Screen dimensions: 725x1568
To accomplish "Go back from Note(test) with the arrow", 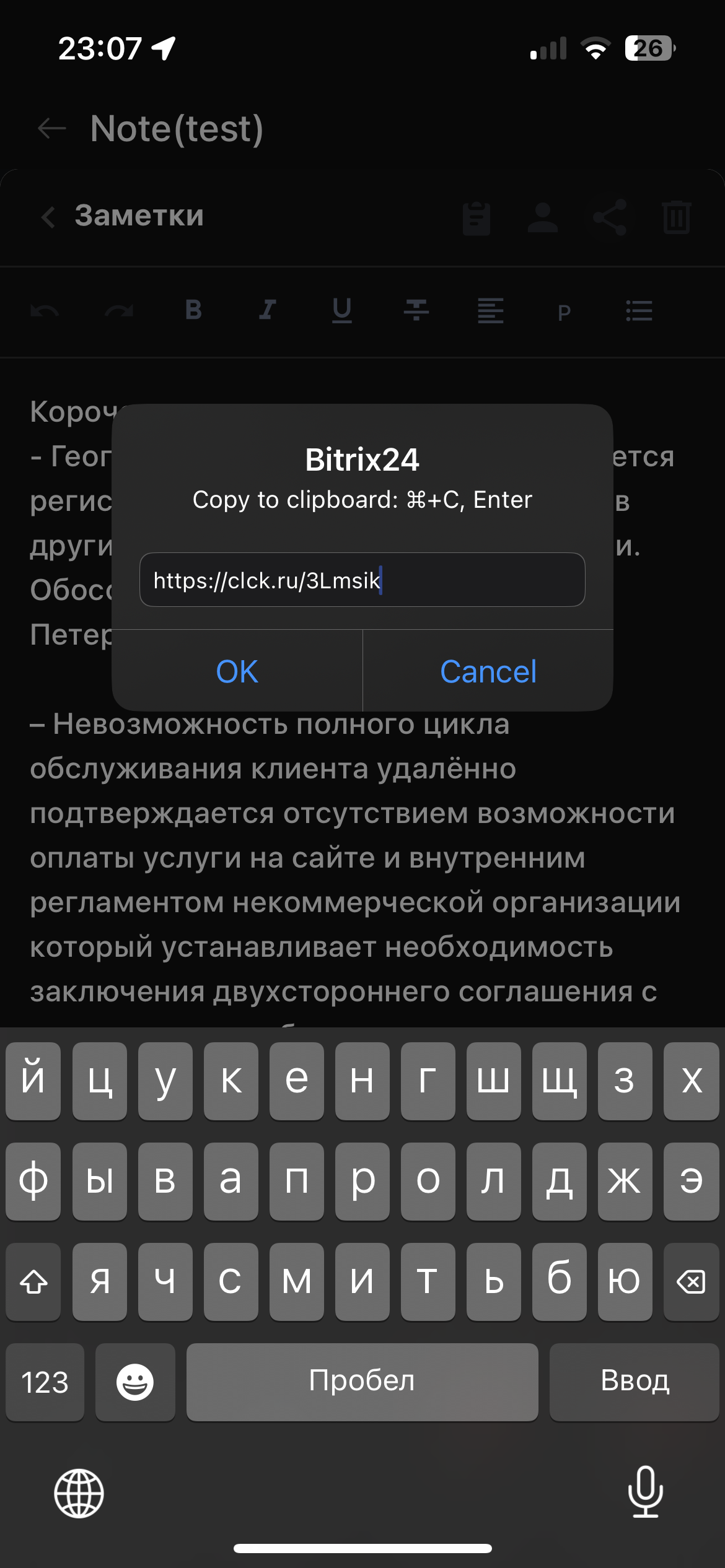I will [52, 129].
